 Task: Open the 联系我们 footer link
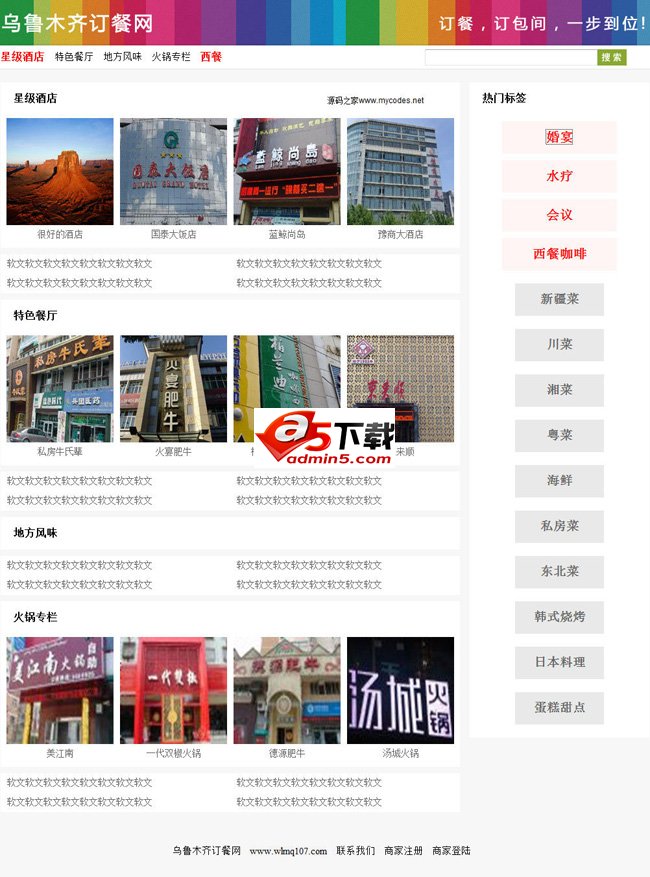(355, 851)
